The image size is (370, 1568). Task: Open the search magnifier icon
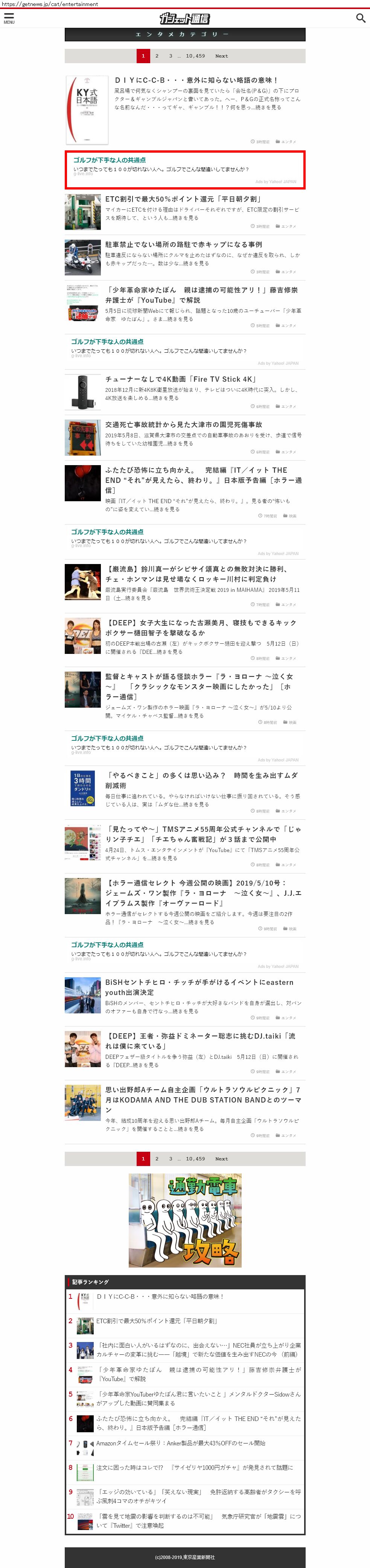[360, 18]
